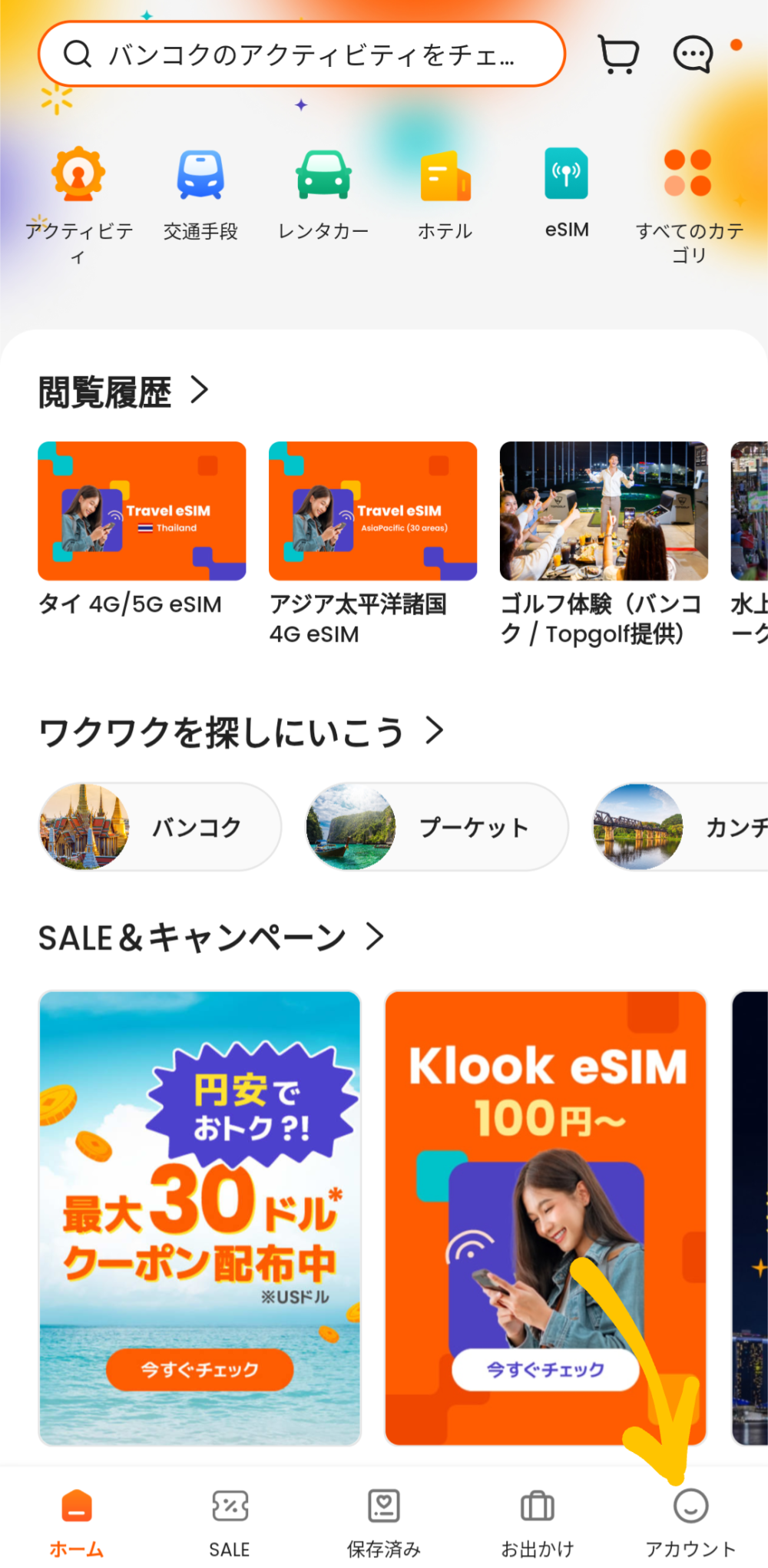
Task: Show すべてのカテゴリ
Action: point(688,203)
